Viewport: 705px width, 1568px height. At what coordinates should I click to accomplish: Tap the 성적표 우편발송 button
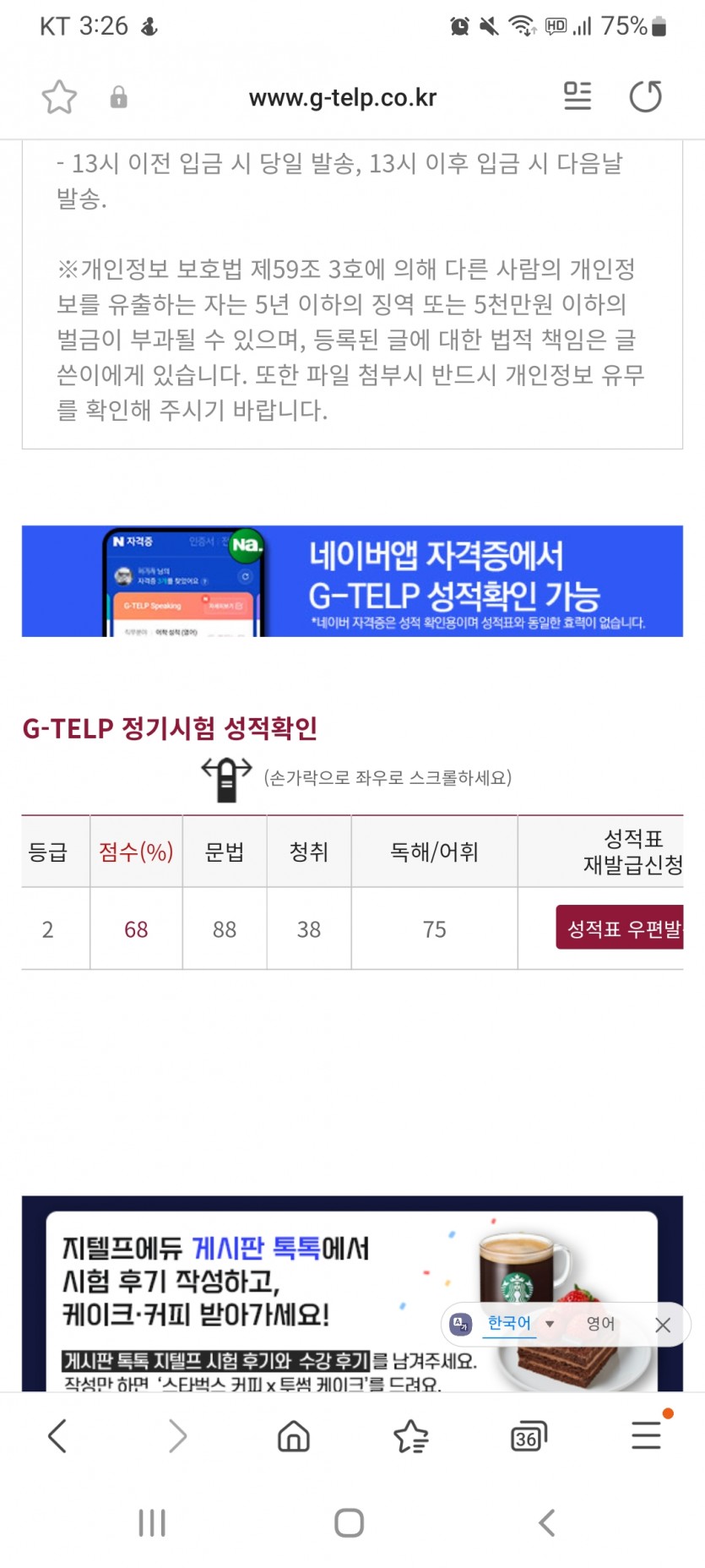621,928
